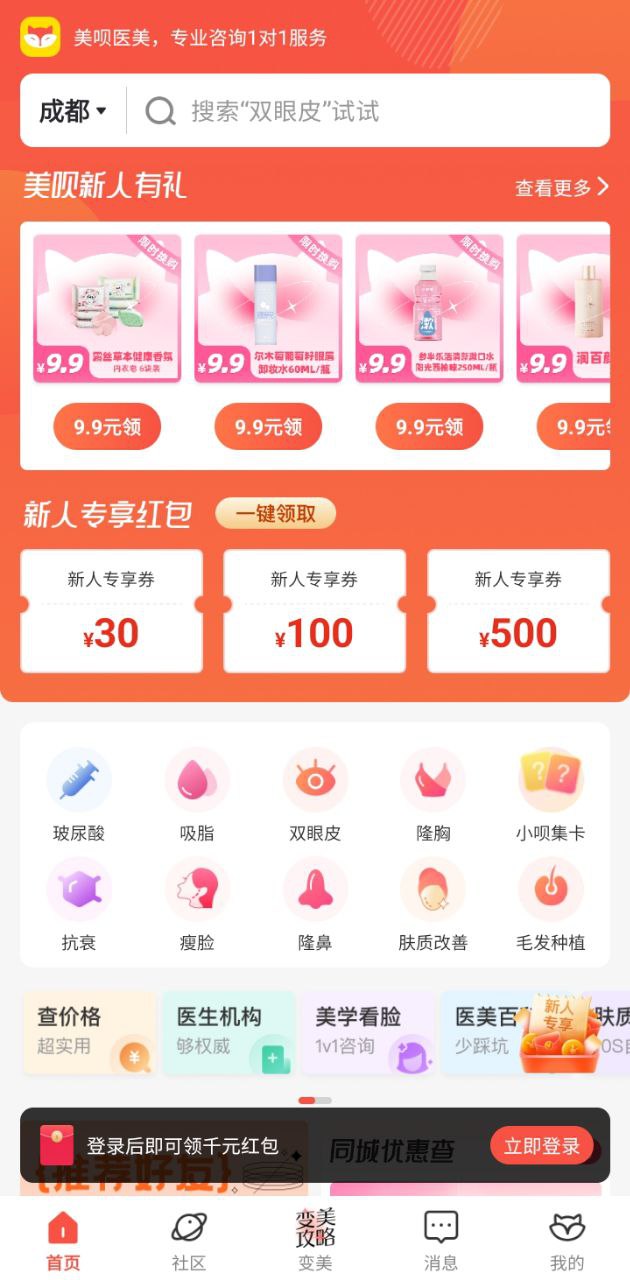Open the 成都 city dropdown

(72, 111)
